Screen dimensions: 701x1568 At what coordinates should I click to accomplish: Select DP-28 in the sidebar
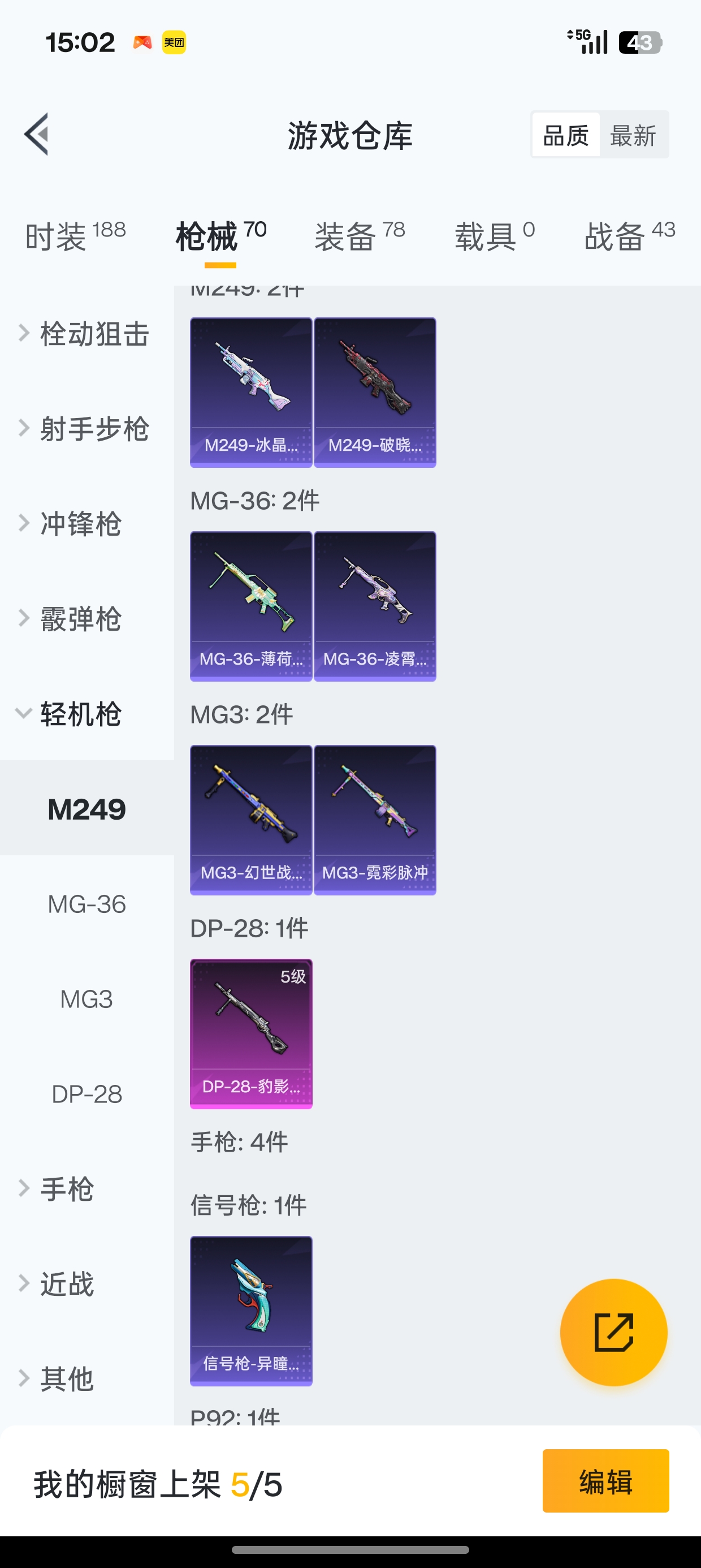click(x=87, y=1094)
